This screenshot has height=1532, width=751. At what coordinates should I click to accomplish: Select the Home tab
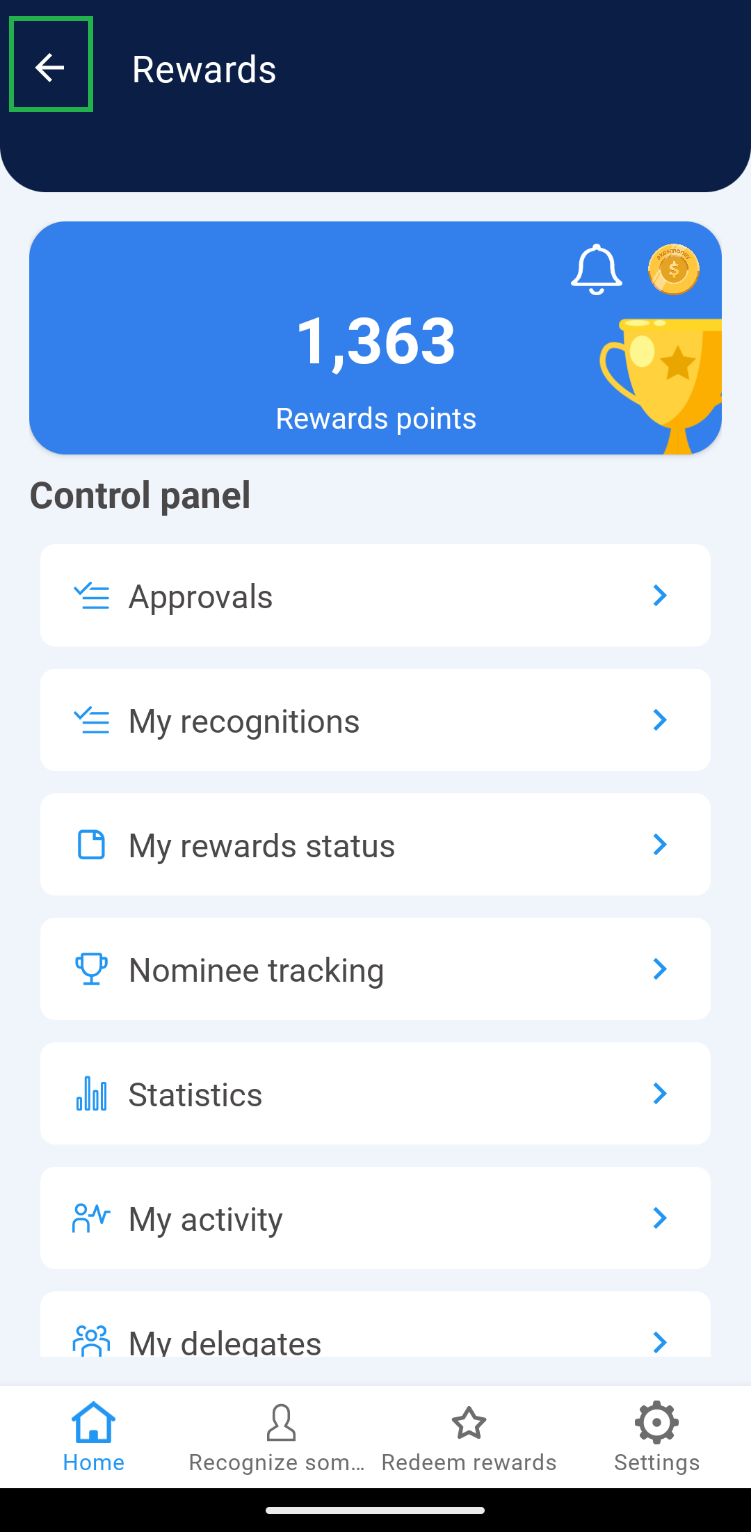94,1437
